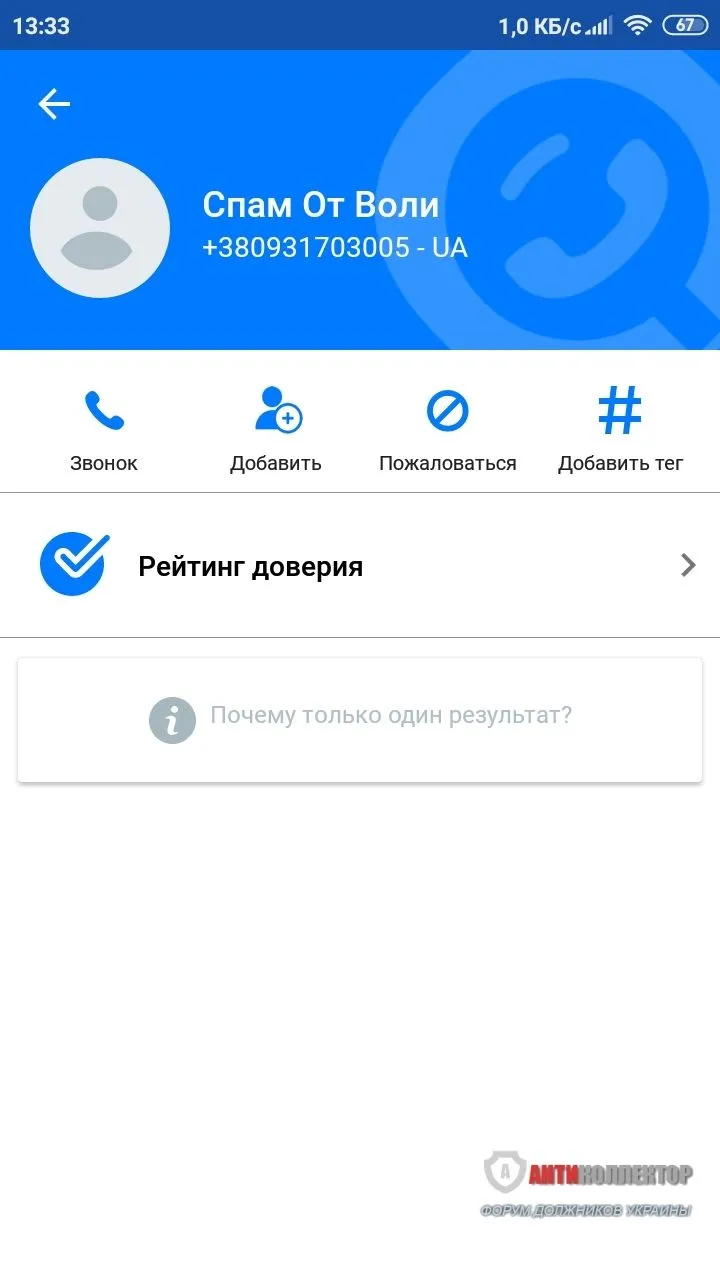Click the contact name Спам От Воли
Screen dimensions: 720x1280
322,205
